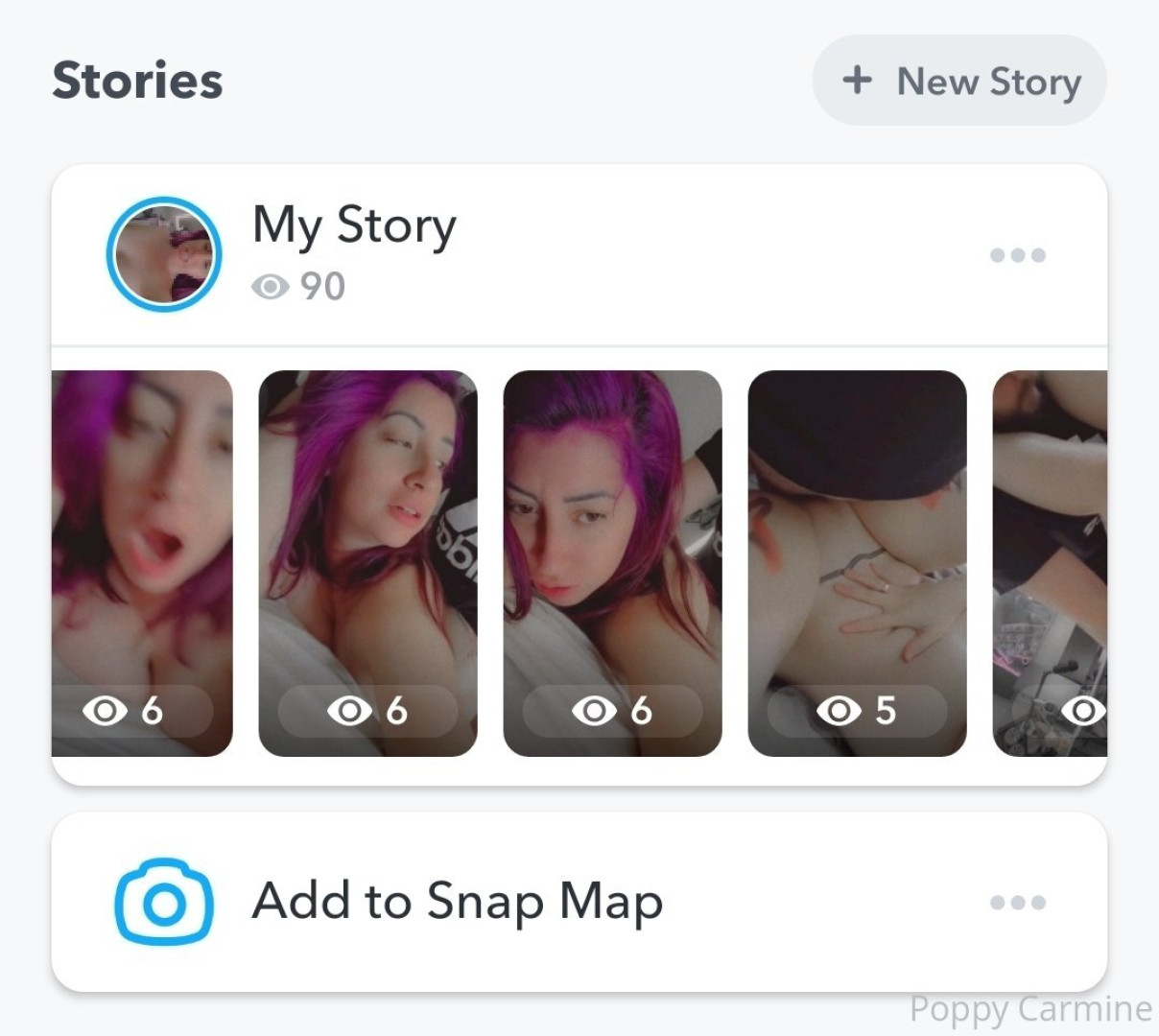Open the Add to Snap Map three-dot menu

tap(1017, 903)
